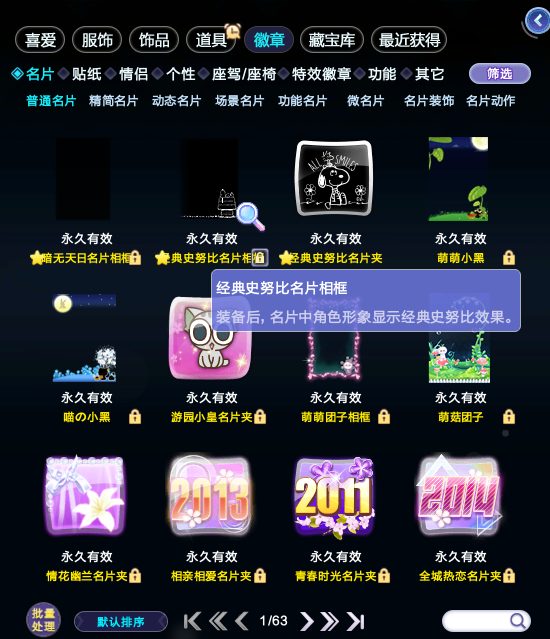550x639 pixels.
Task: Switch to the 最近获得 tab
Action: point(409,40)
